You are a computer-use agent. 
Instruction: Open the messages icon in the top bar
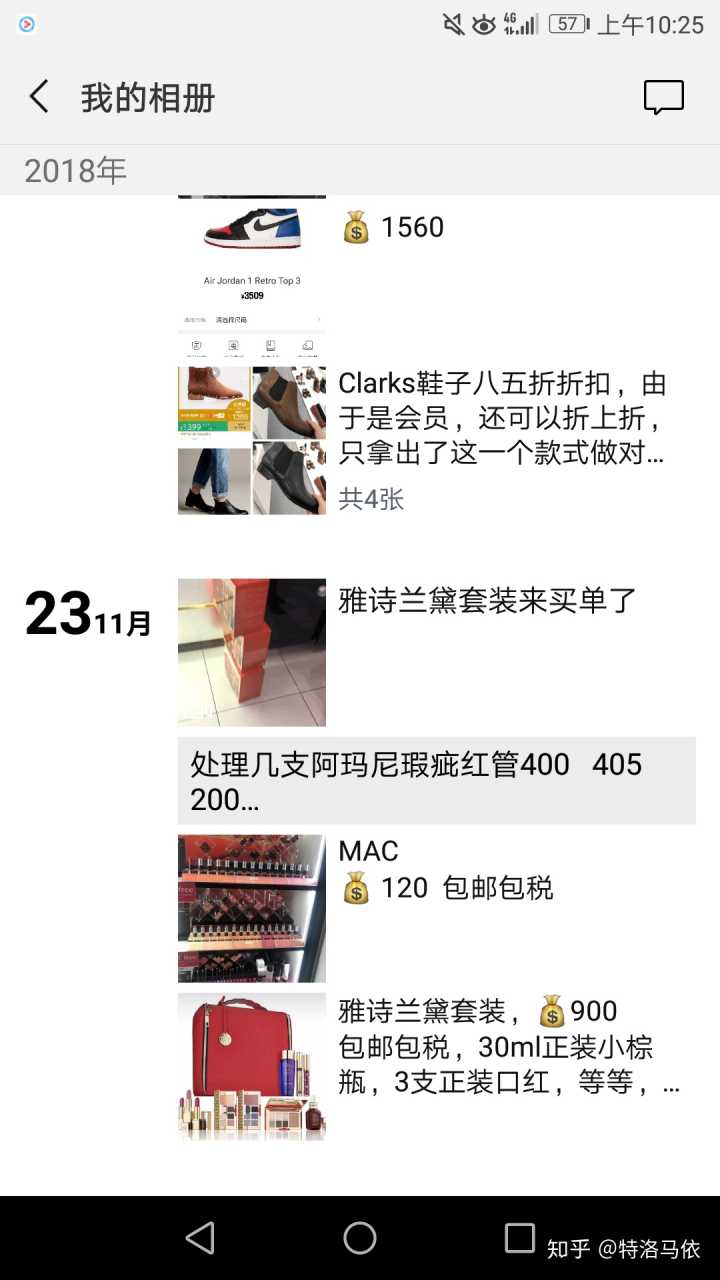663,97
